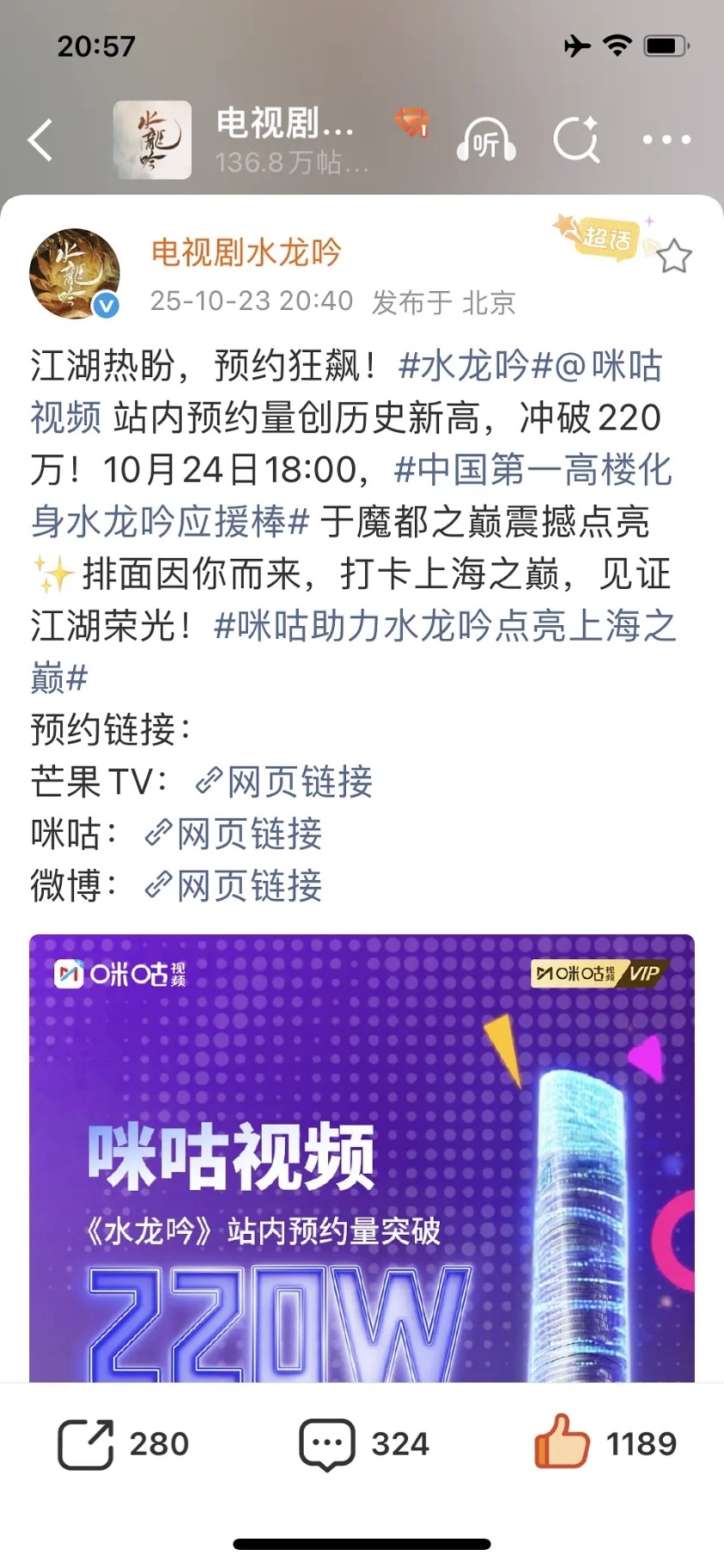Image resolution: width=724 pixels, height=1568 pixels.
Task: Open search in the top bar
Action: (576, 139)
